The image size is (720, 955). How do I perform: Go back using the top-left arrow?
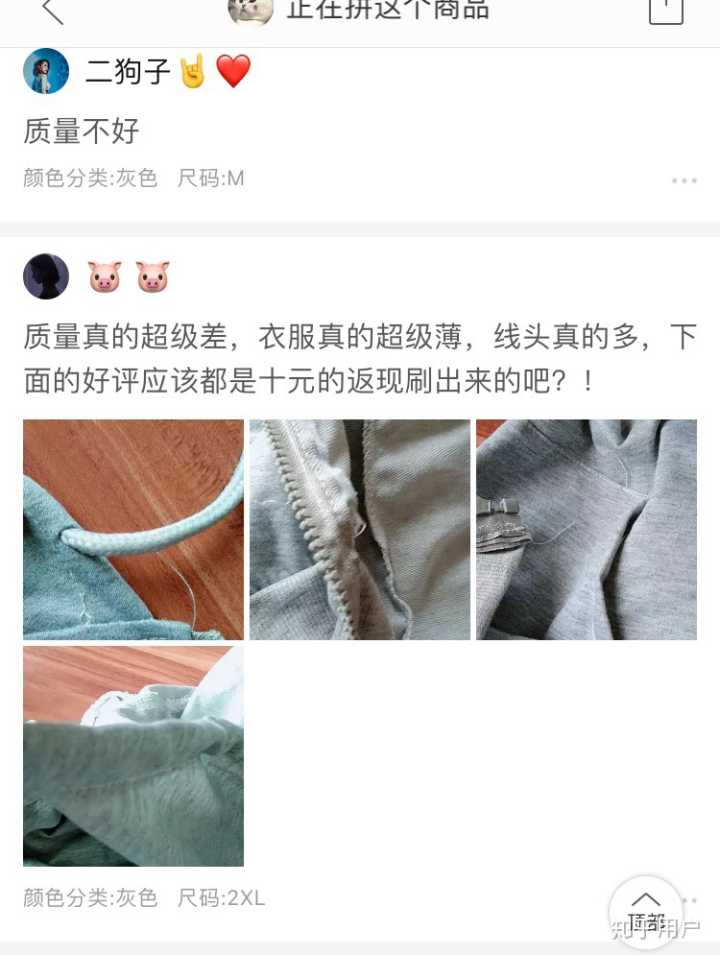point(51,10)
